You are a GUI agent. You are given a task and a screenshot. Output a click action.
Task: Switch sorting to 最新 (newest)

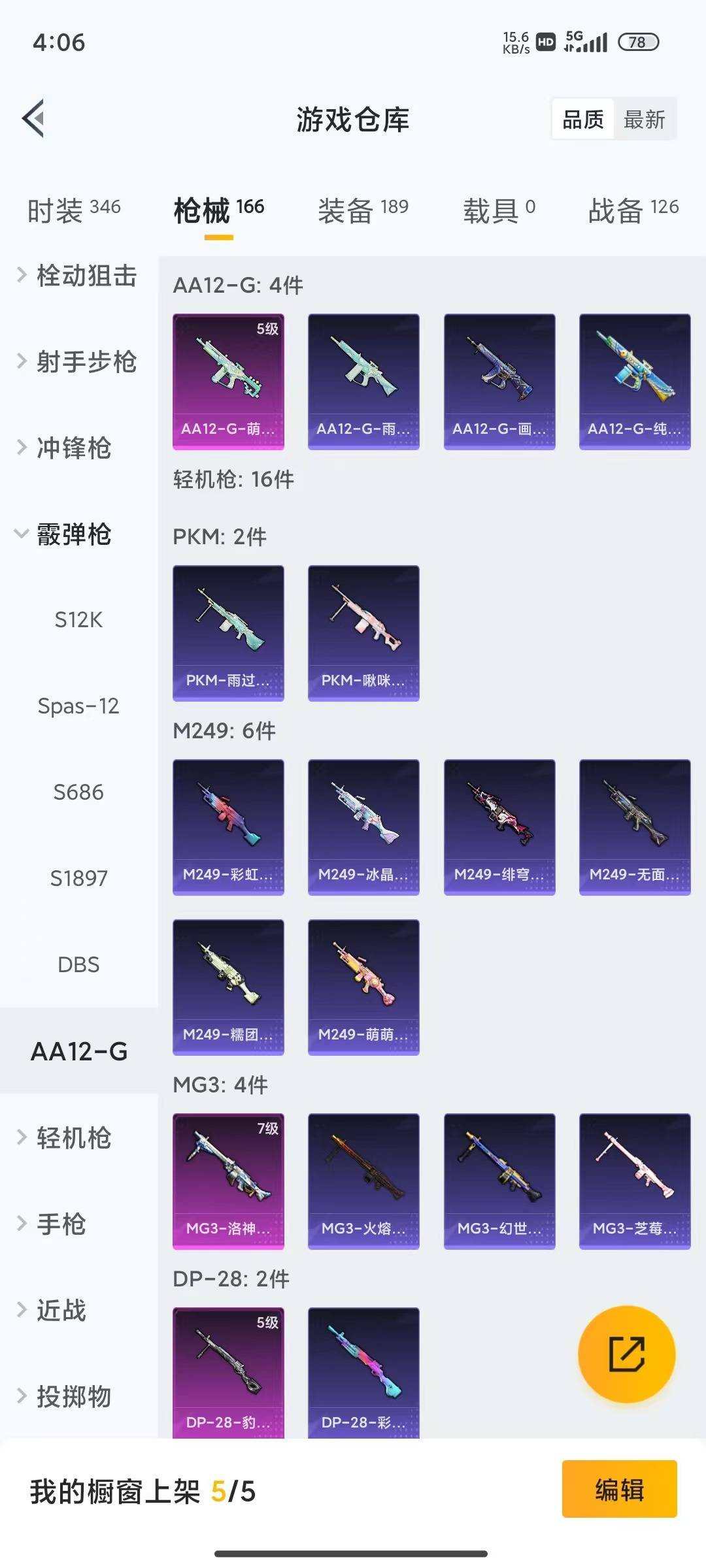coord(645,120)
